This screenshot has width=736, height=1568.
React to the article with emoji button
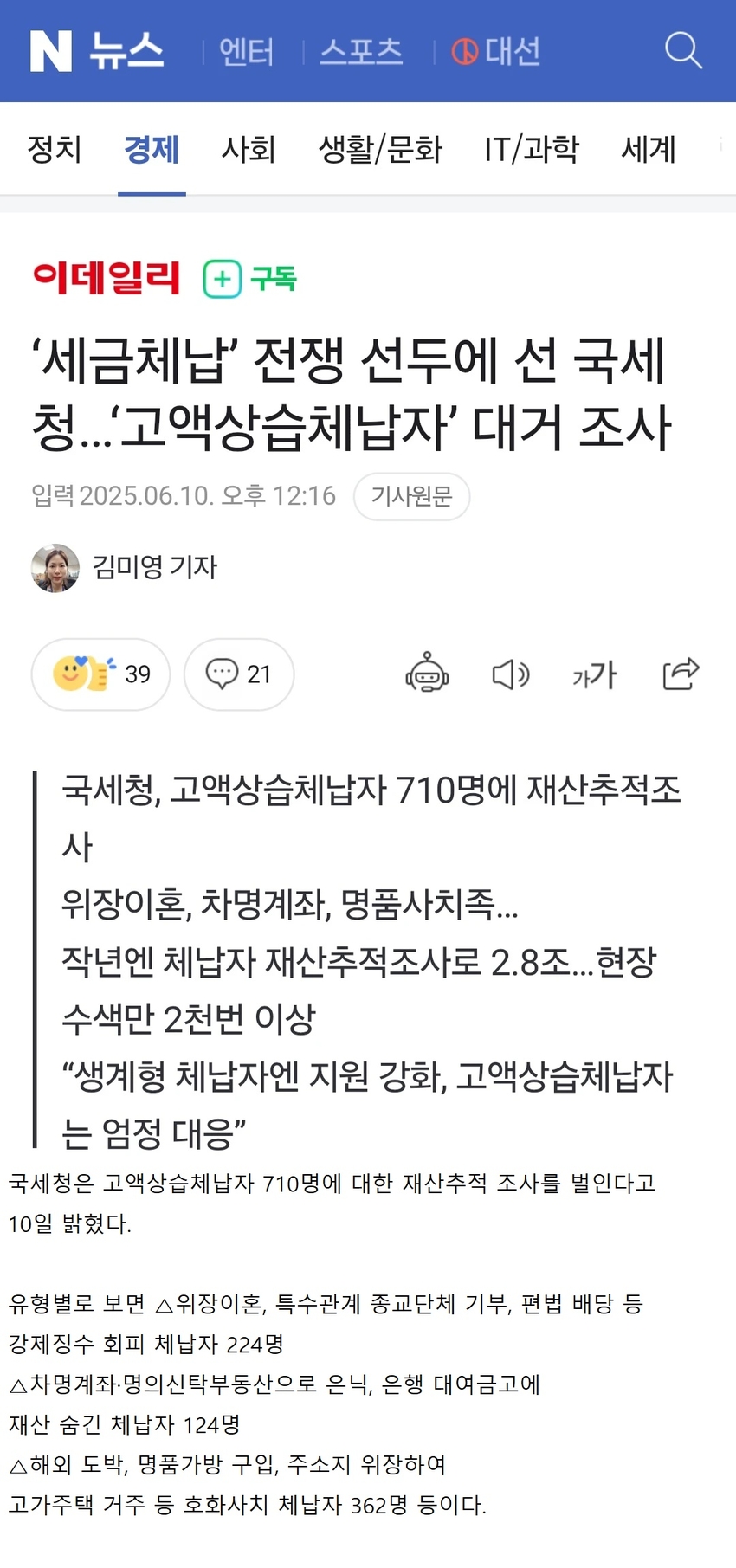pyautogui.click(x=100, y=674)
